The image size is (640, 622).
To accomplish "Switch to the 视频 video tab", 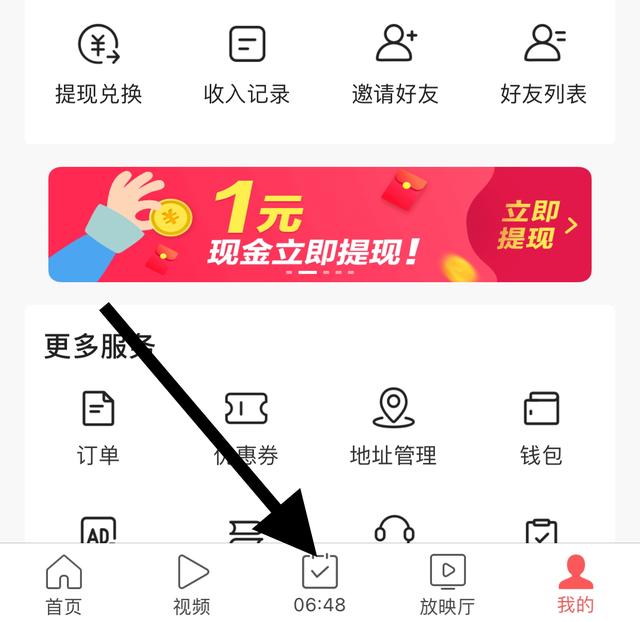I will pos(192,585).
